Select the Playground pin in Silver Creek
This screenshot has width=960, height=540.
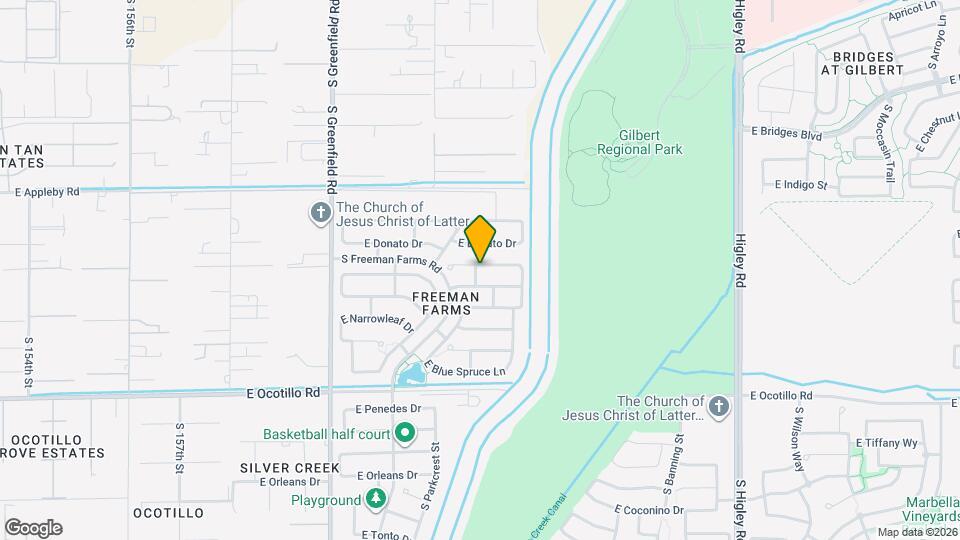[376, 499]
